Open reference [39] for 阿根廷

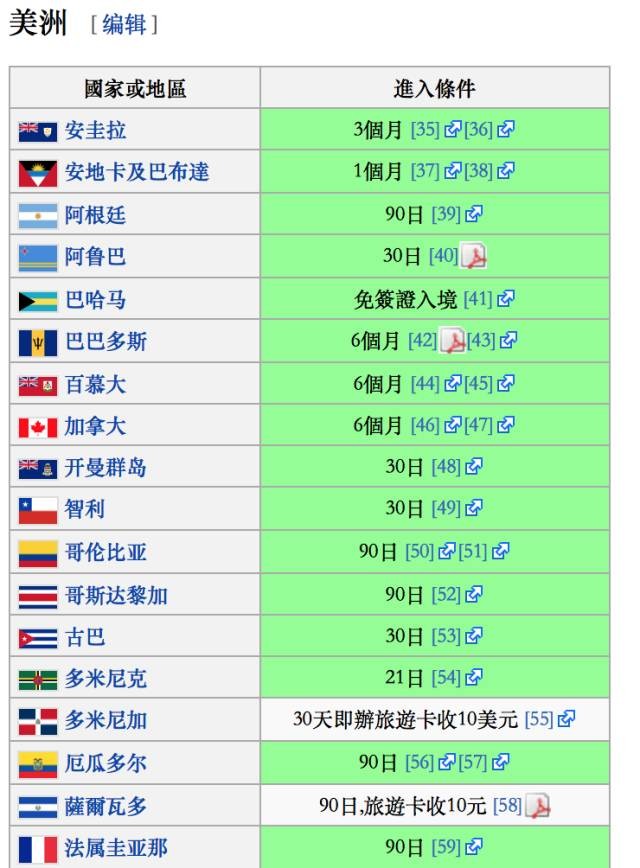445,215
